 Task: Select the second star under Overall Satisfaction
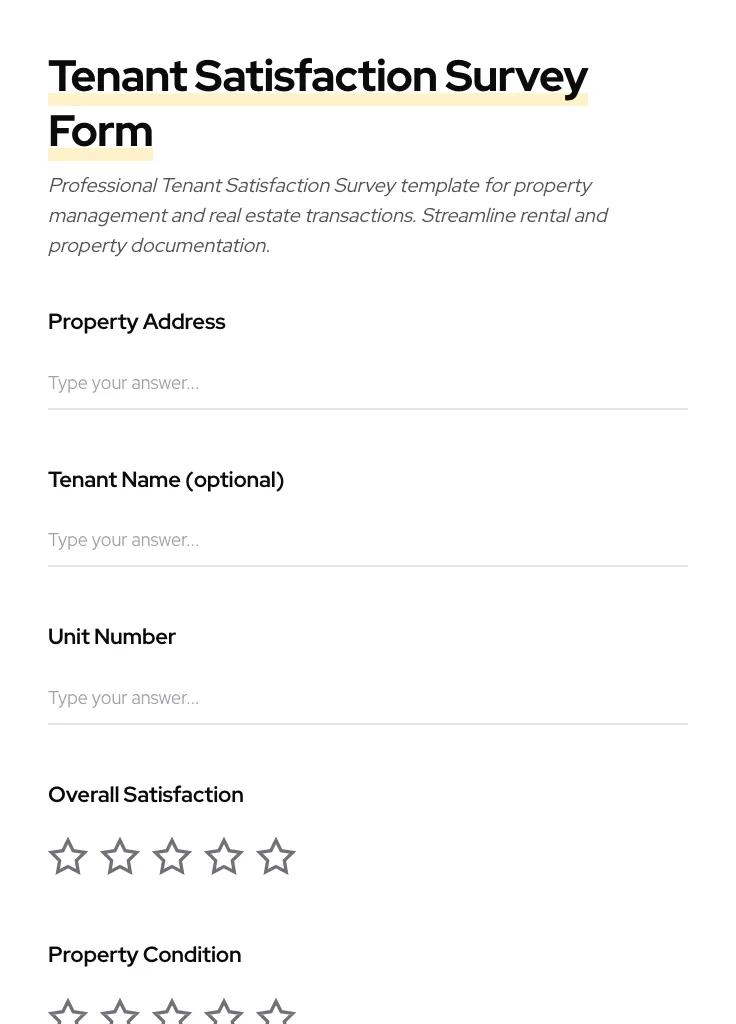[120, 856]
